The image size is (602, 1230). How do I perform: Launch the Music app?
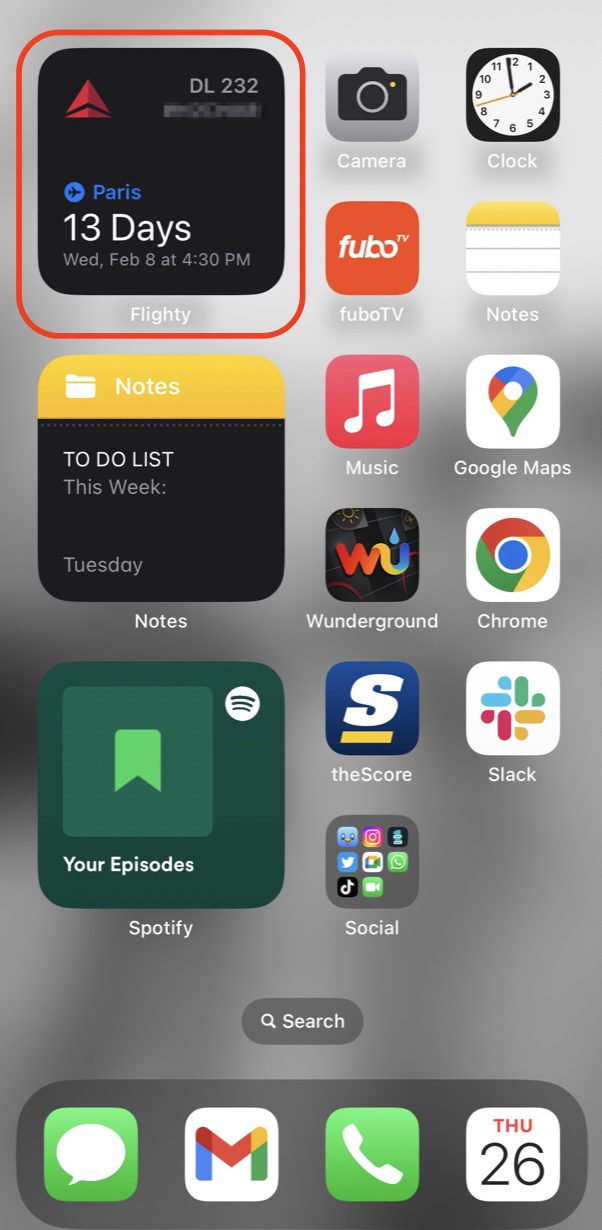pos(372,401)
